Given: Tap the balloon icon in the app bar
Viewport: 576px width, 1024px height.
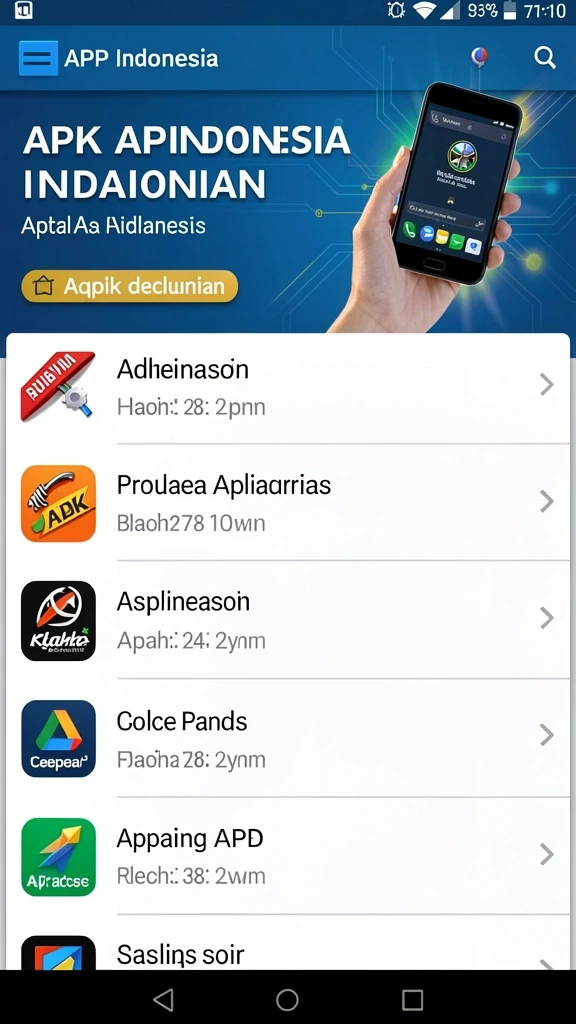Looking at the screenshot, I should (x=479, y=57).
